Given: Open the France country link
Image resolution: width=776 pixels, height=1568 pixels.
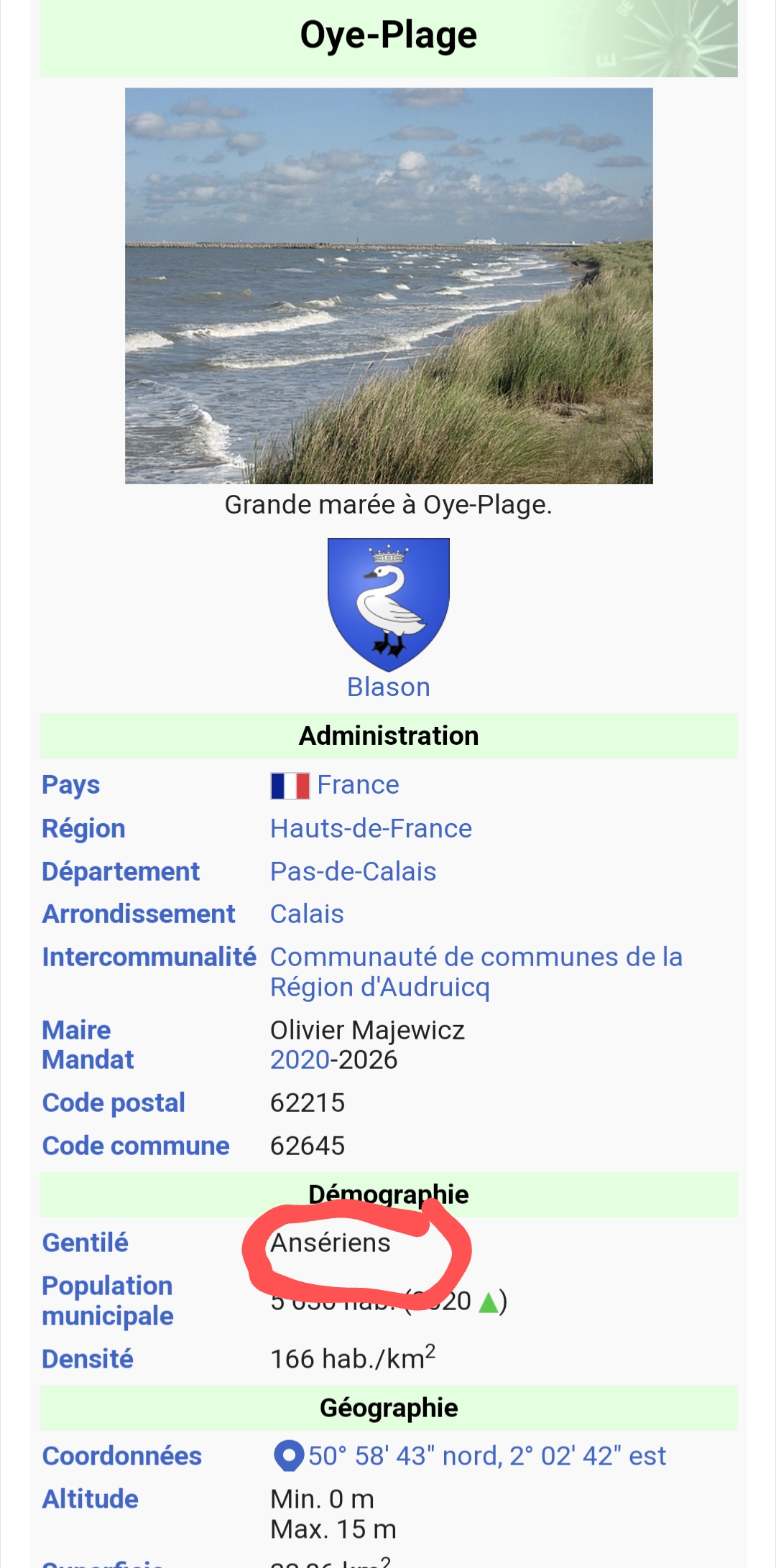Looking at the screenshot, I should tap(358, 785).
